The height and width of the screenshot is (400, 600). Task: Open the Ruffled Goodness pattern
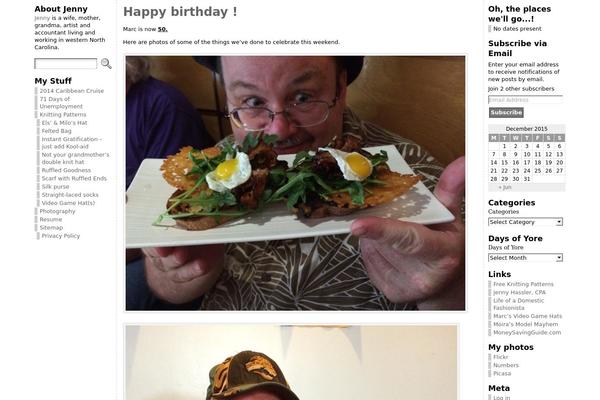[66, 170]
